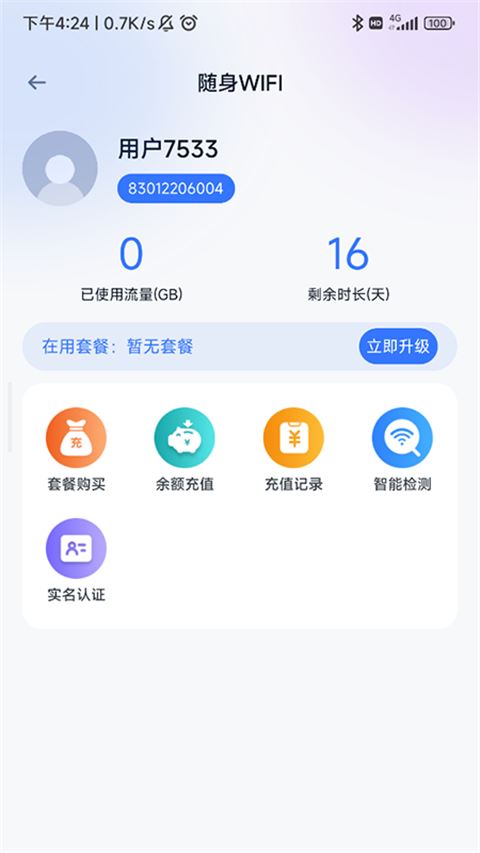Open 余额充值 balance top-up
Screen dimensions: 480x853
click(184, 449)
